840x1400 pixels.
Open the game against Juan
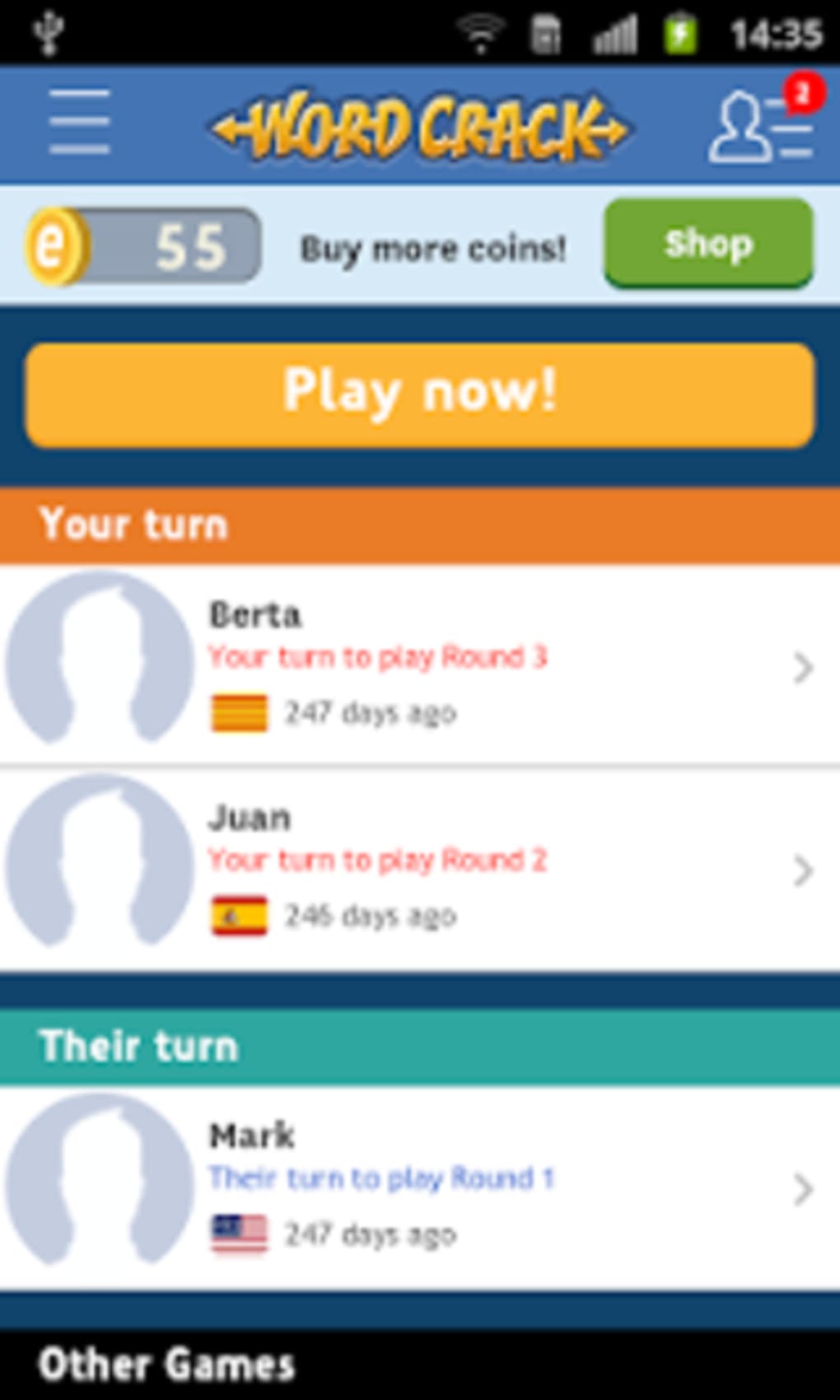[x=420, y=868]
